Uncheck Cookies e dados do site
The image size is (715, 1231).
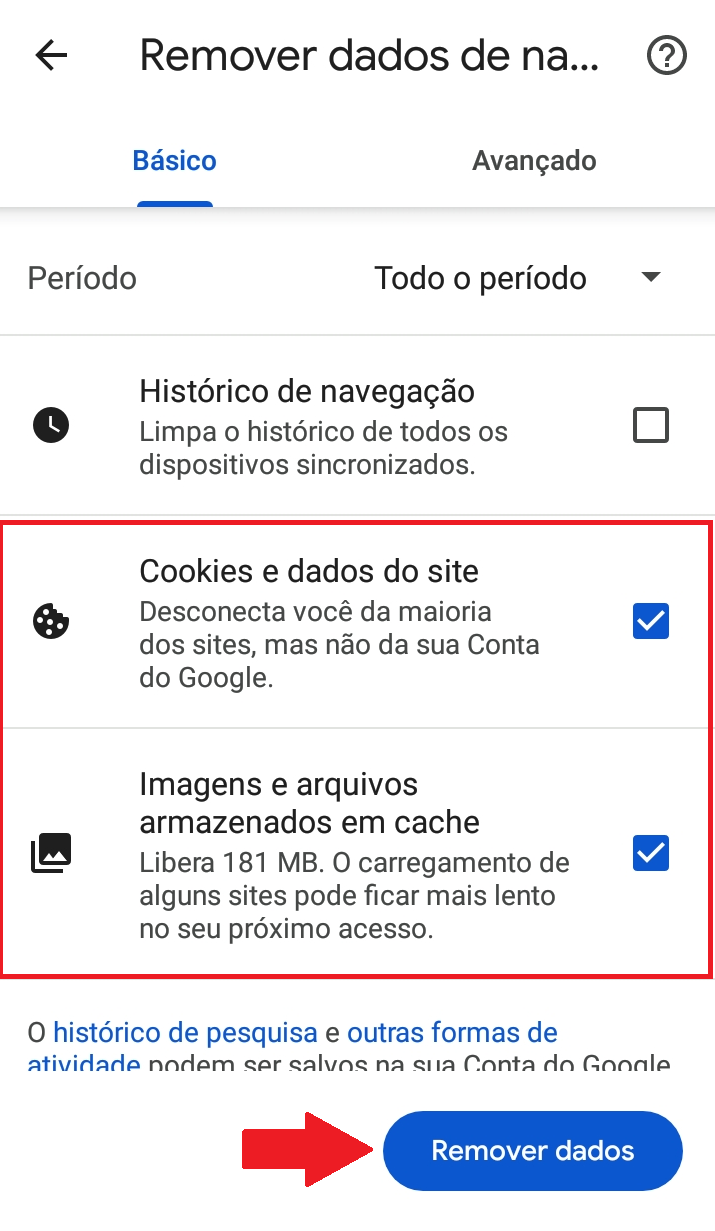pos(651,622)
